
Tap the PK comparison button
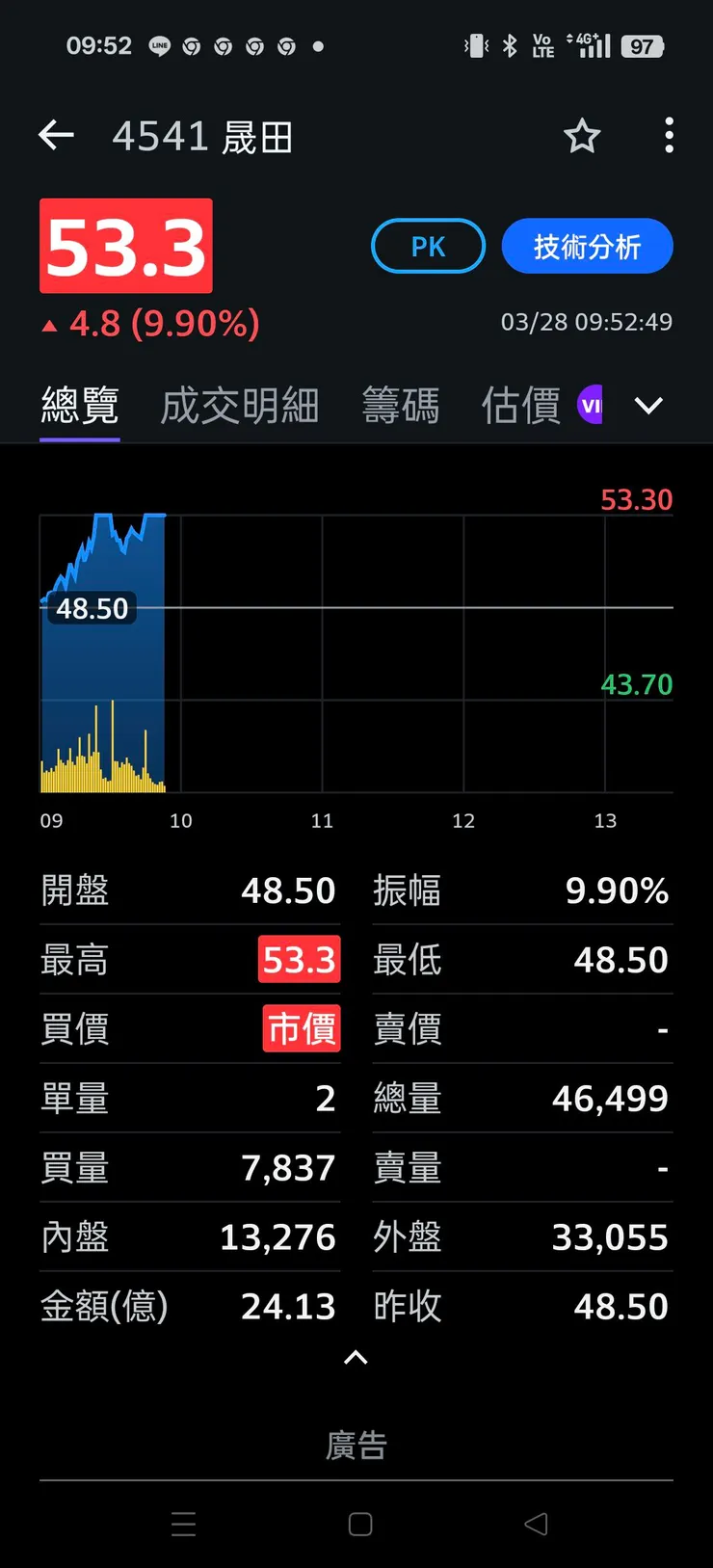[x=428, y=246]
